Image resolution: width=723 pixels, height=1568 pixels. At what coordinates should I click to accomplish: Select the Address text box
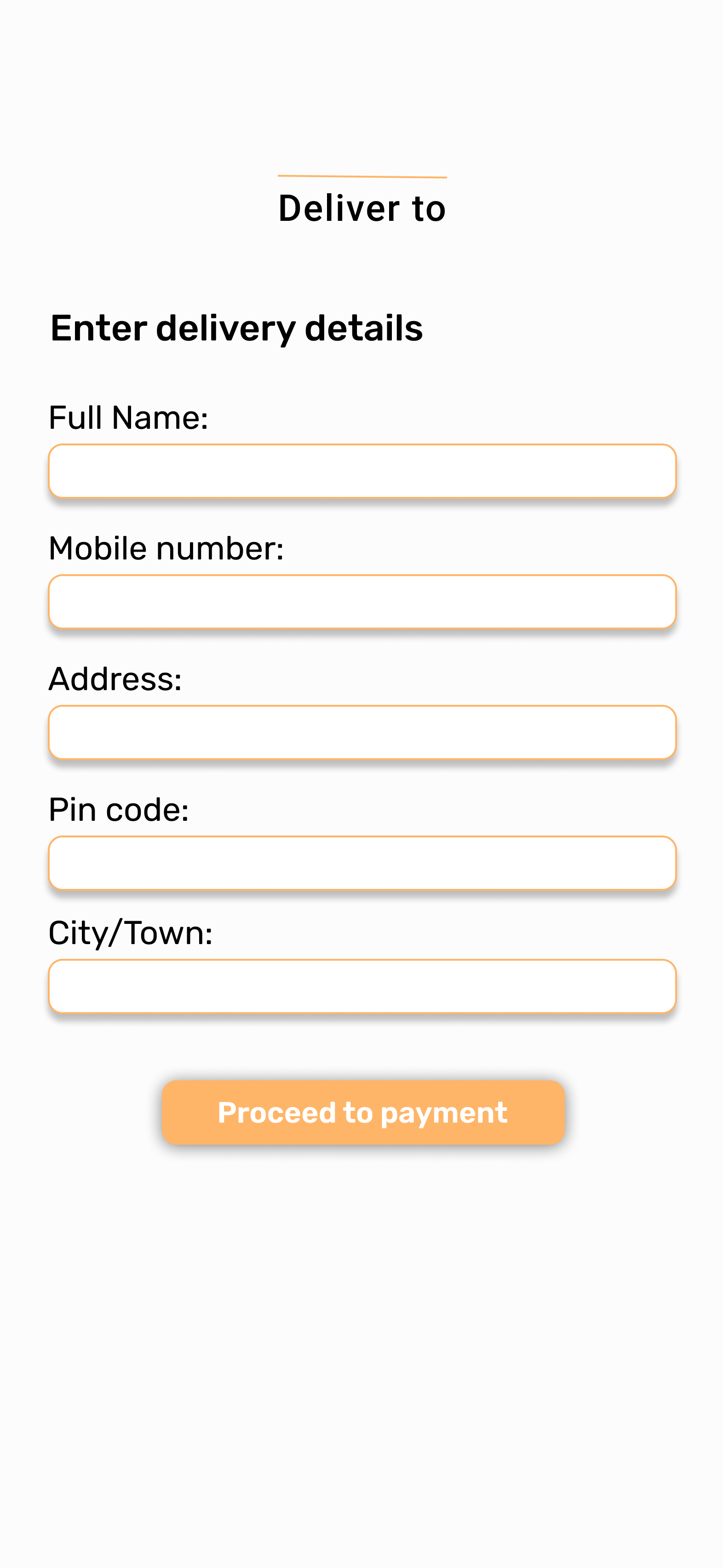(x=362, y=732)
